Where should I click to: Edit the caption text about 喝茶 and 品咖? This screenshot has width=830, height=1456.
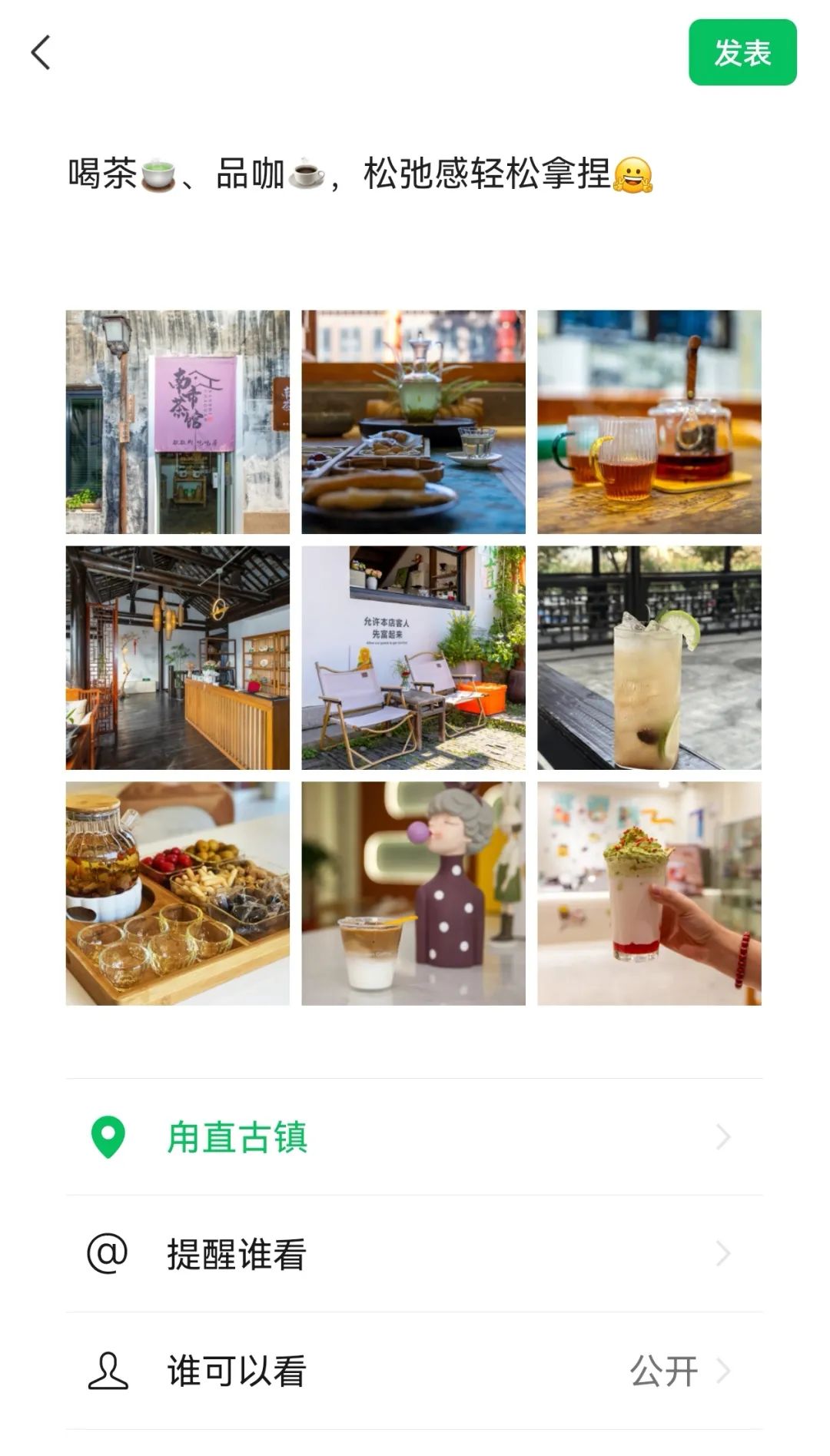(360, 174)
